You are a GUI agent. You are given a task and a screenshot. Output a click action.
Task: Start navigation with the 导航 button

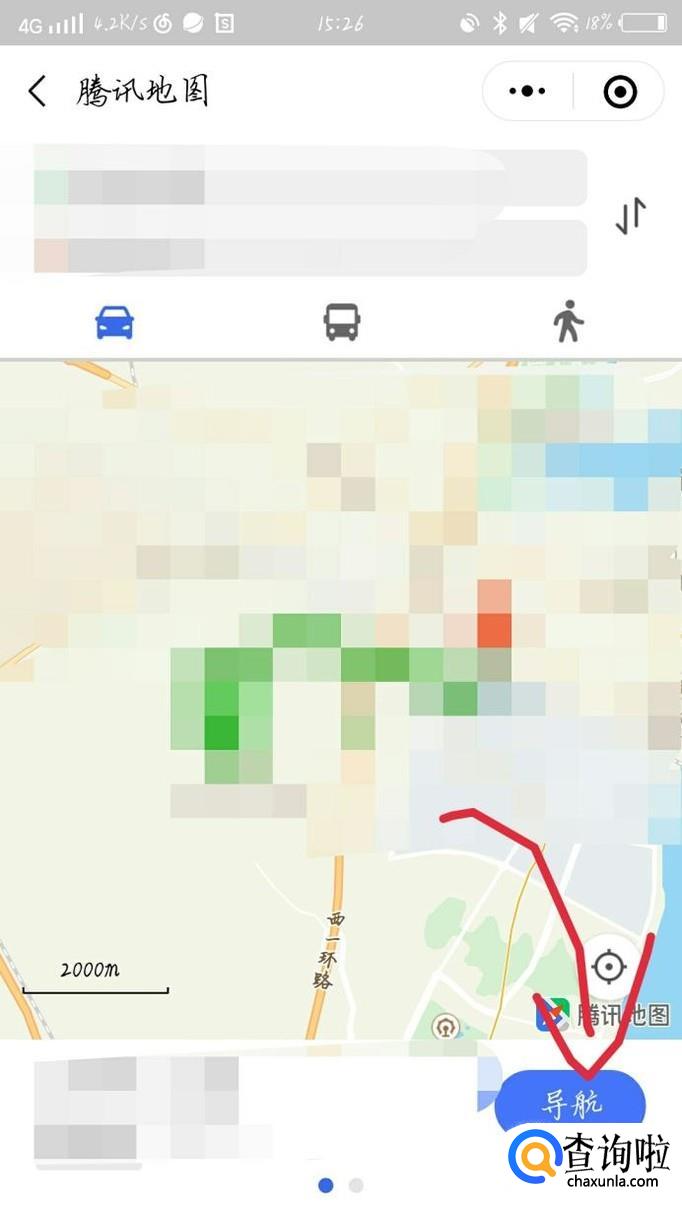[x=571, y=1103]
